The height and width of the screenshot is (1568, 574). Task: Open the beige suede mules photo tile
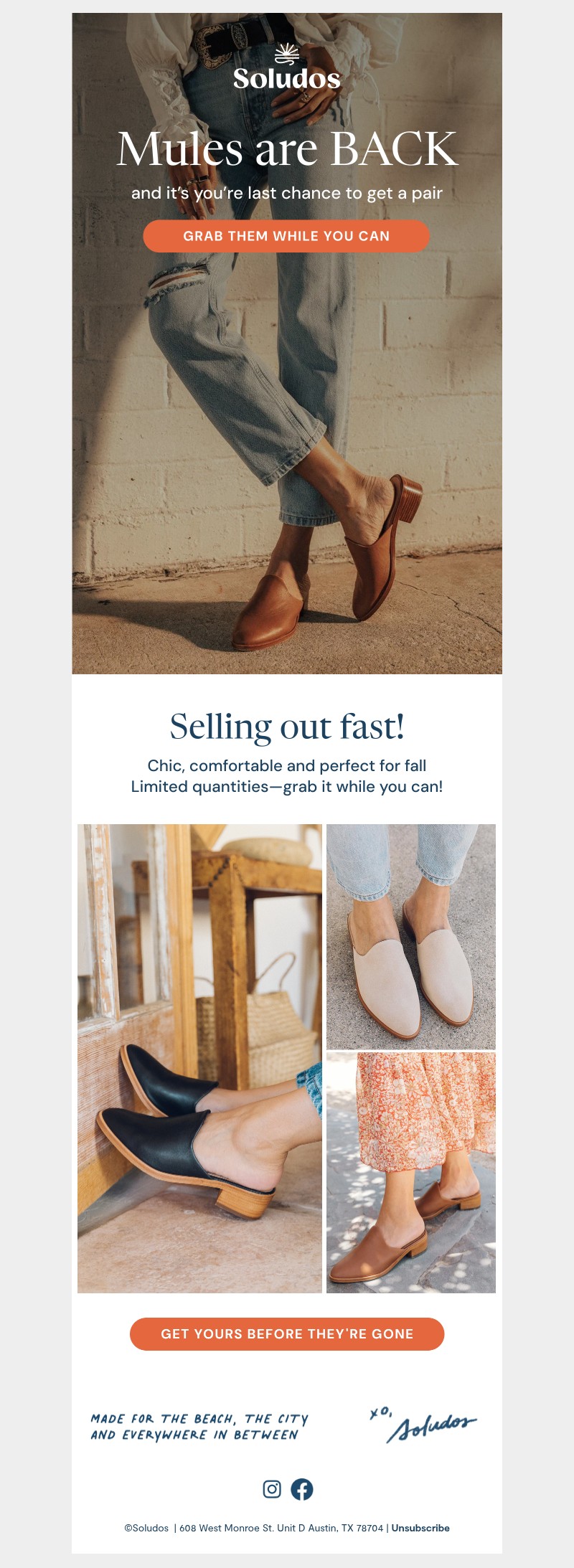[411, 936]
